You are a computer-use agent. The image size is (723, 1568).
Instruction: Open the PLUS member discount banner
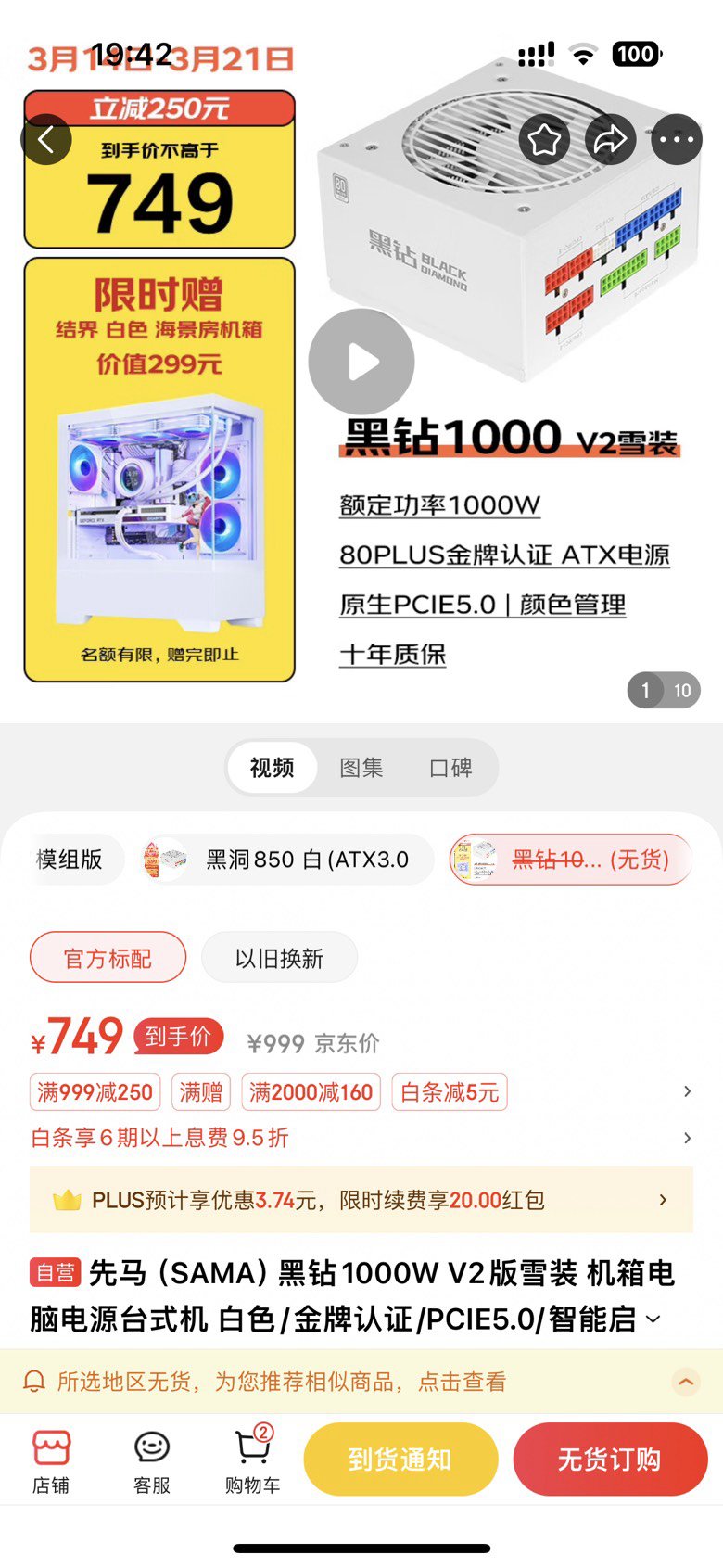tap(361, 1200)
